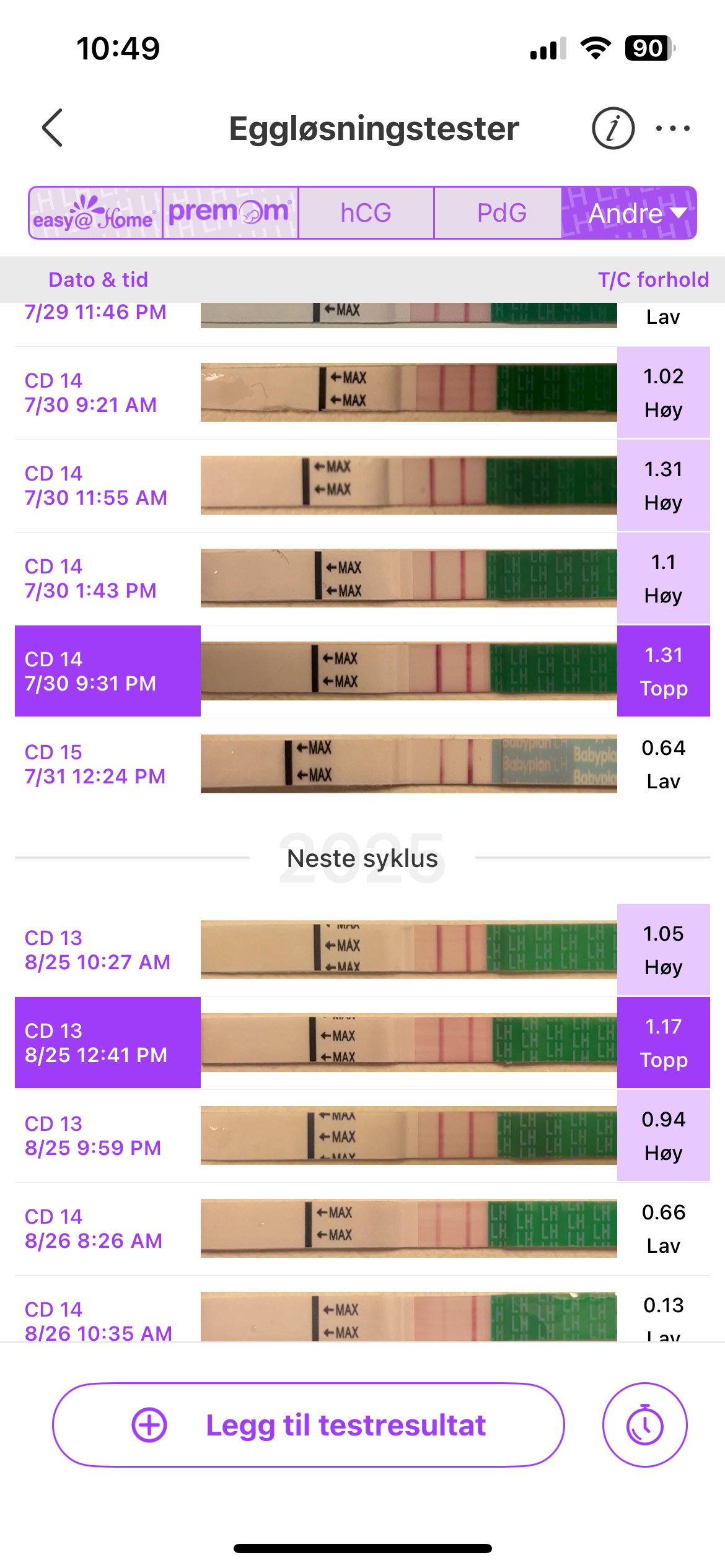725x1568 pixels.
Task: Select the hCG tab
Action: [x=366, y=213]
